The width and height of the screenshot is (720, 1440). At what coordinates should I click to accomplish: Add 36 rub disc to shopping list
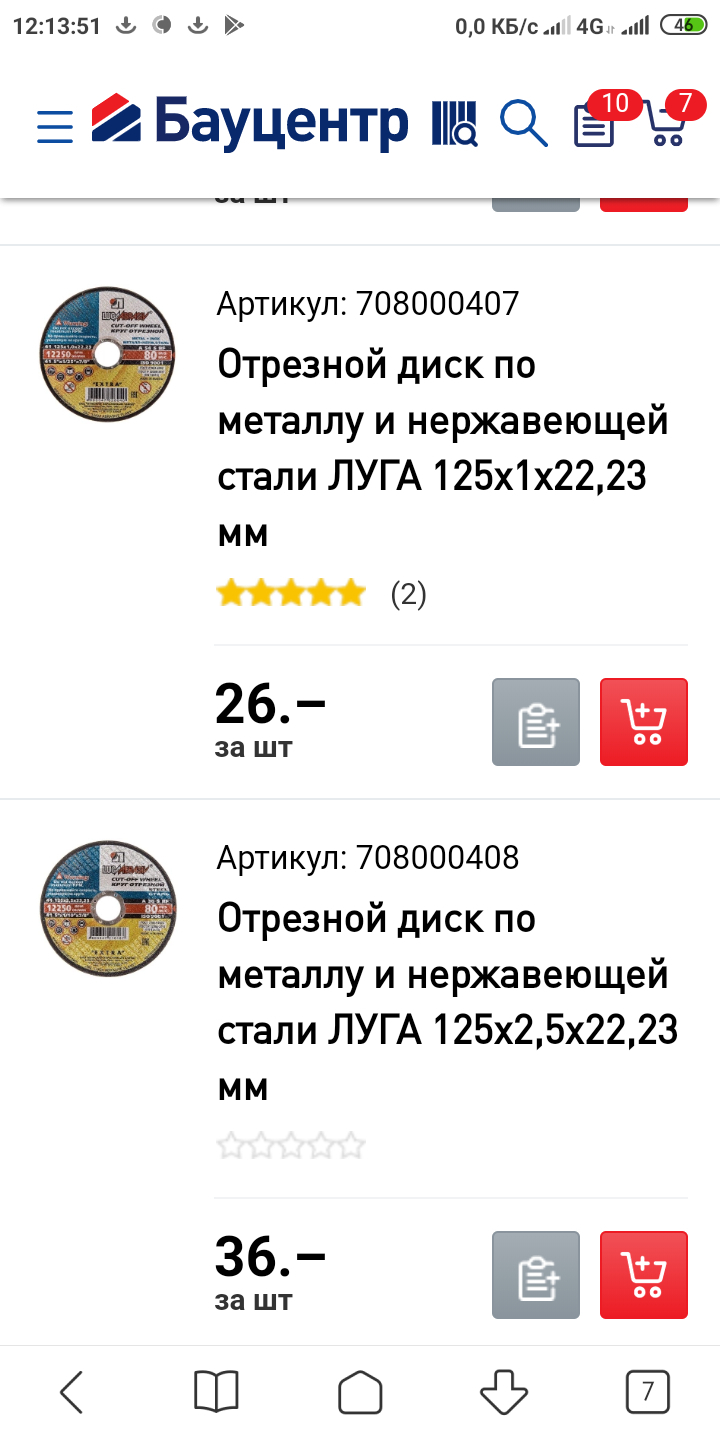(x=536, y=1275)
